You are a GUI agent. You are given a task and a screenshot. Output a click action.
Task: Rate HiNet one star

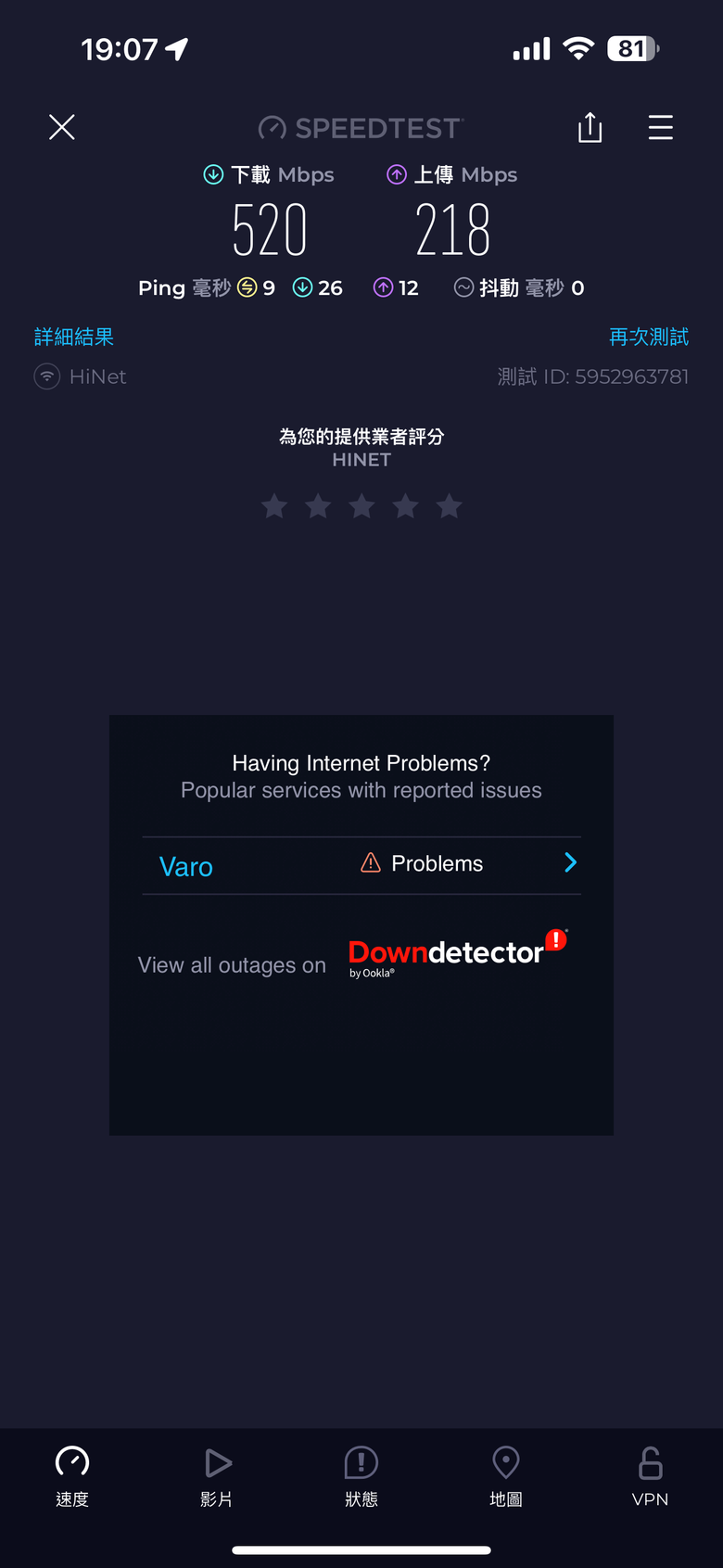[274, 506]
